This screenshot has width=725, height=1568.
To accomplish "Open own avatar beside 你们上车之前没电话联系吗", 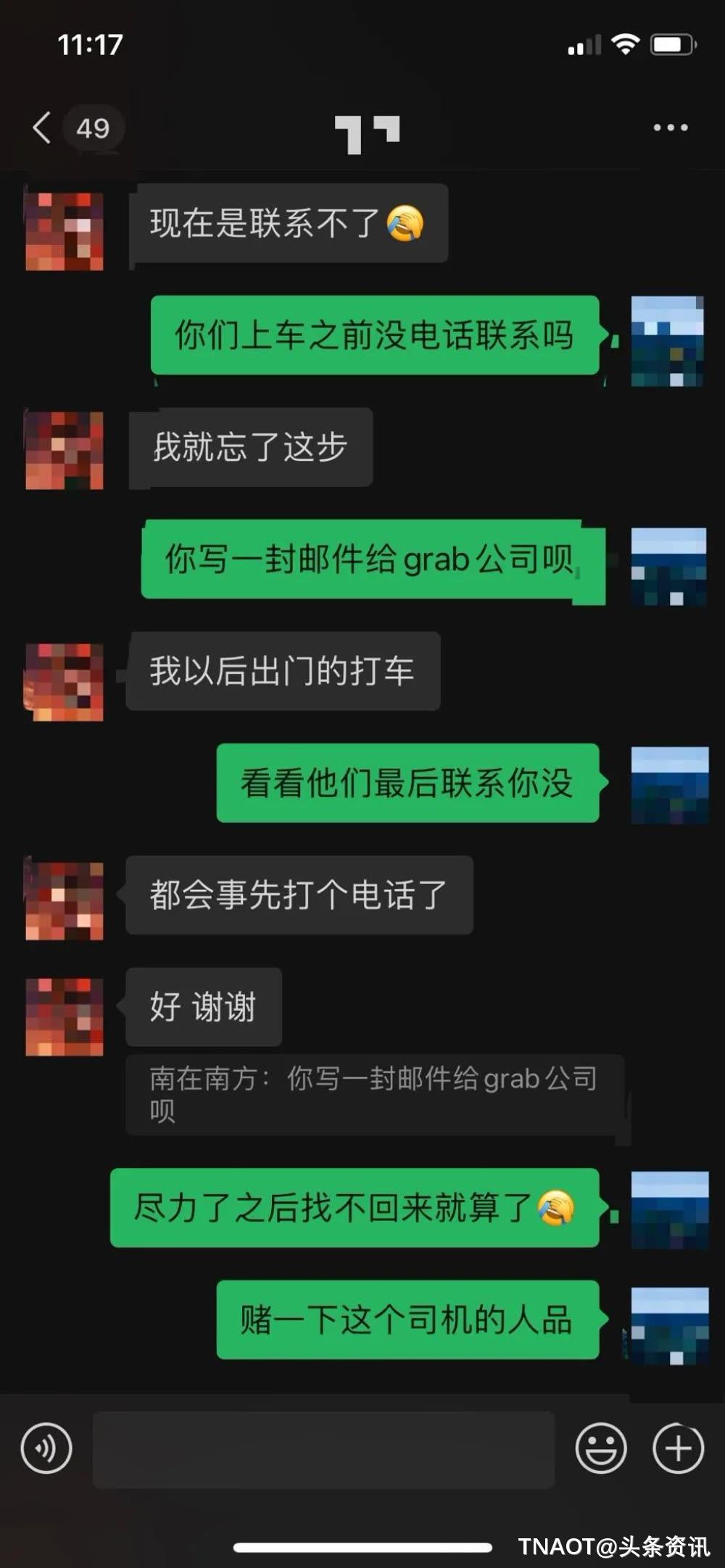I will (x=667, y=341).
